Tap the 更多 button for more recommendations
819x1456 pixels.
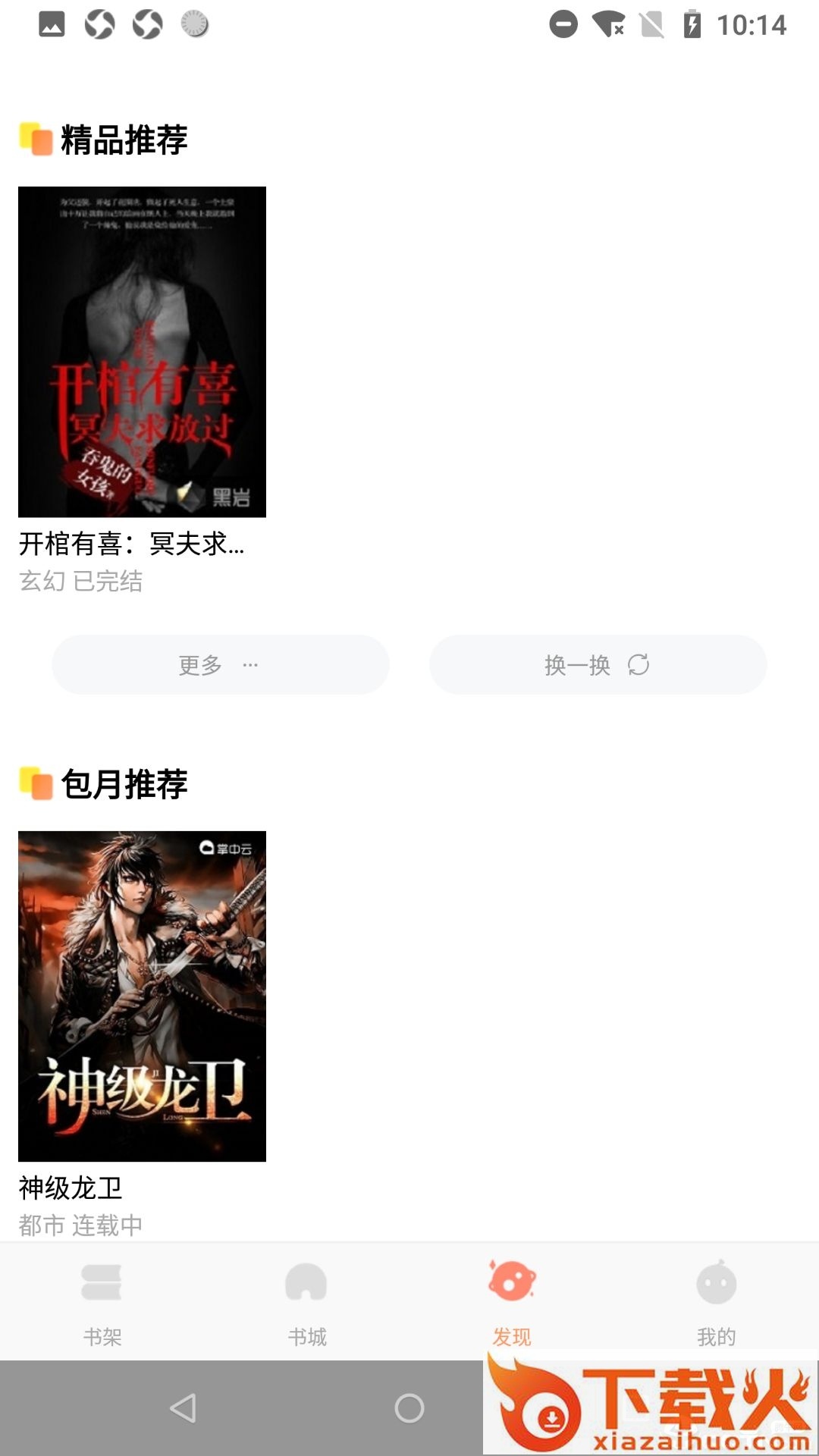coord(220,665)
